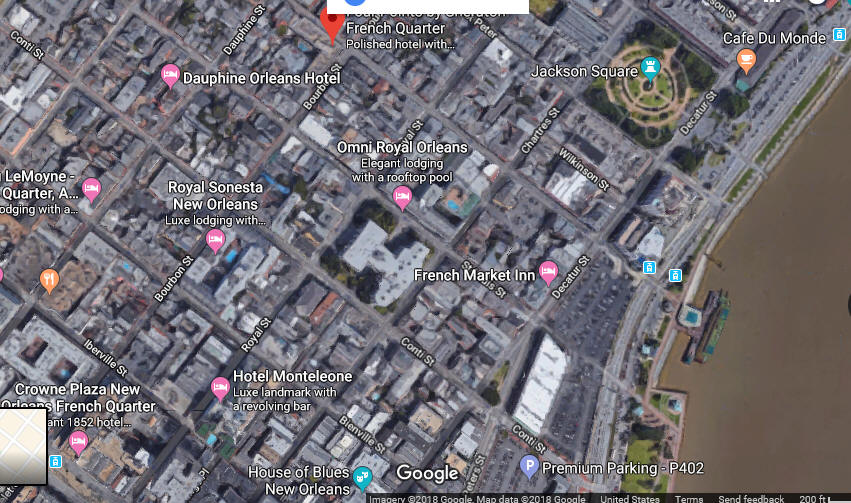
Task: Open the Terms link
Action: click(x=688, y=498)
